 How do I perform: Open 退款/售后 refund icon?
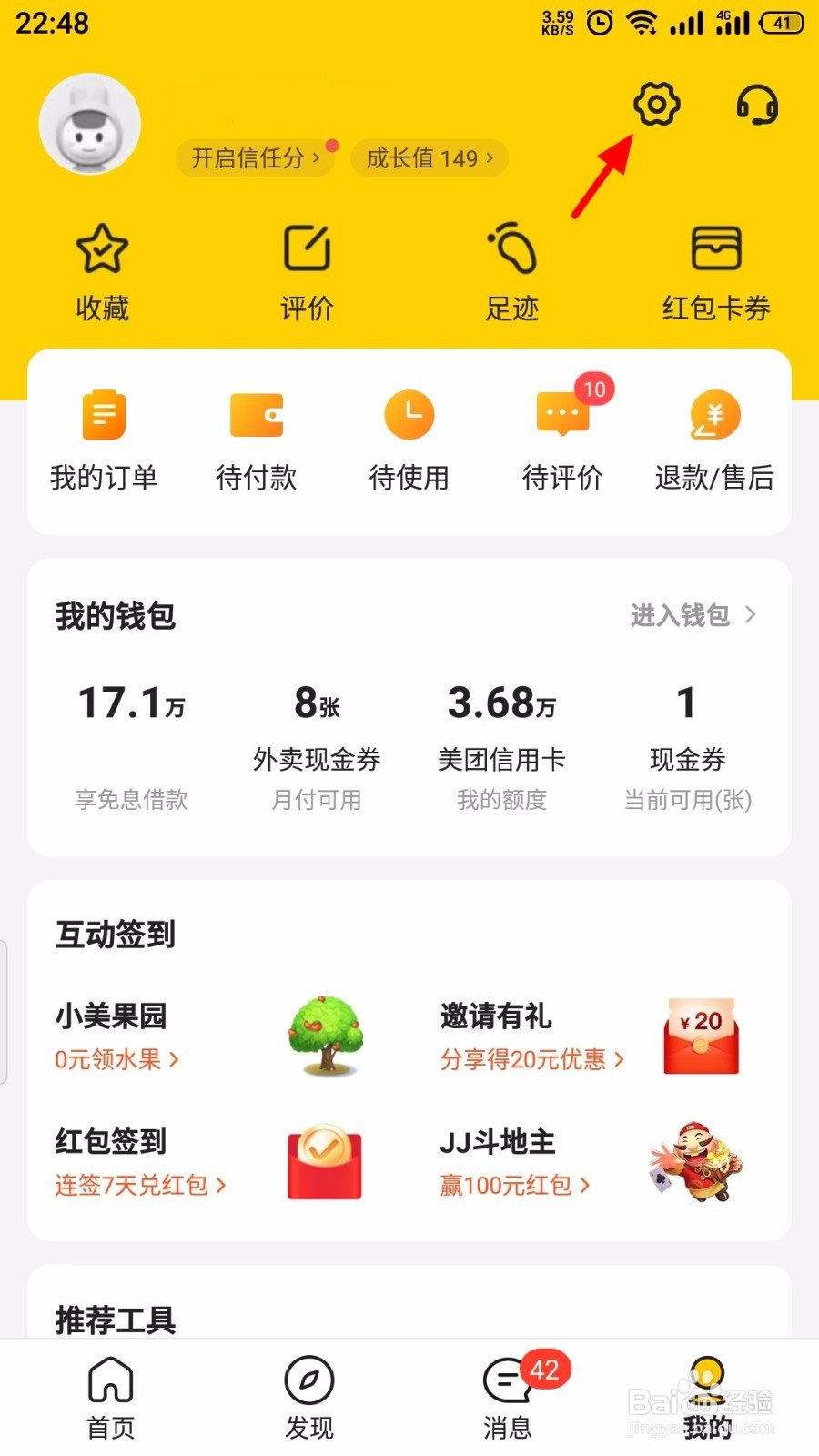(x=715, y=437)
